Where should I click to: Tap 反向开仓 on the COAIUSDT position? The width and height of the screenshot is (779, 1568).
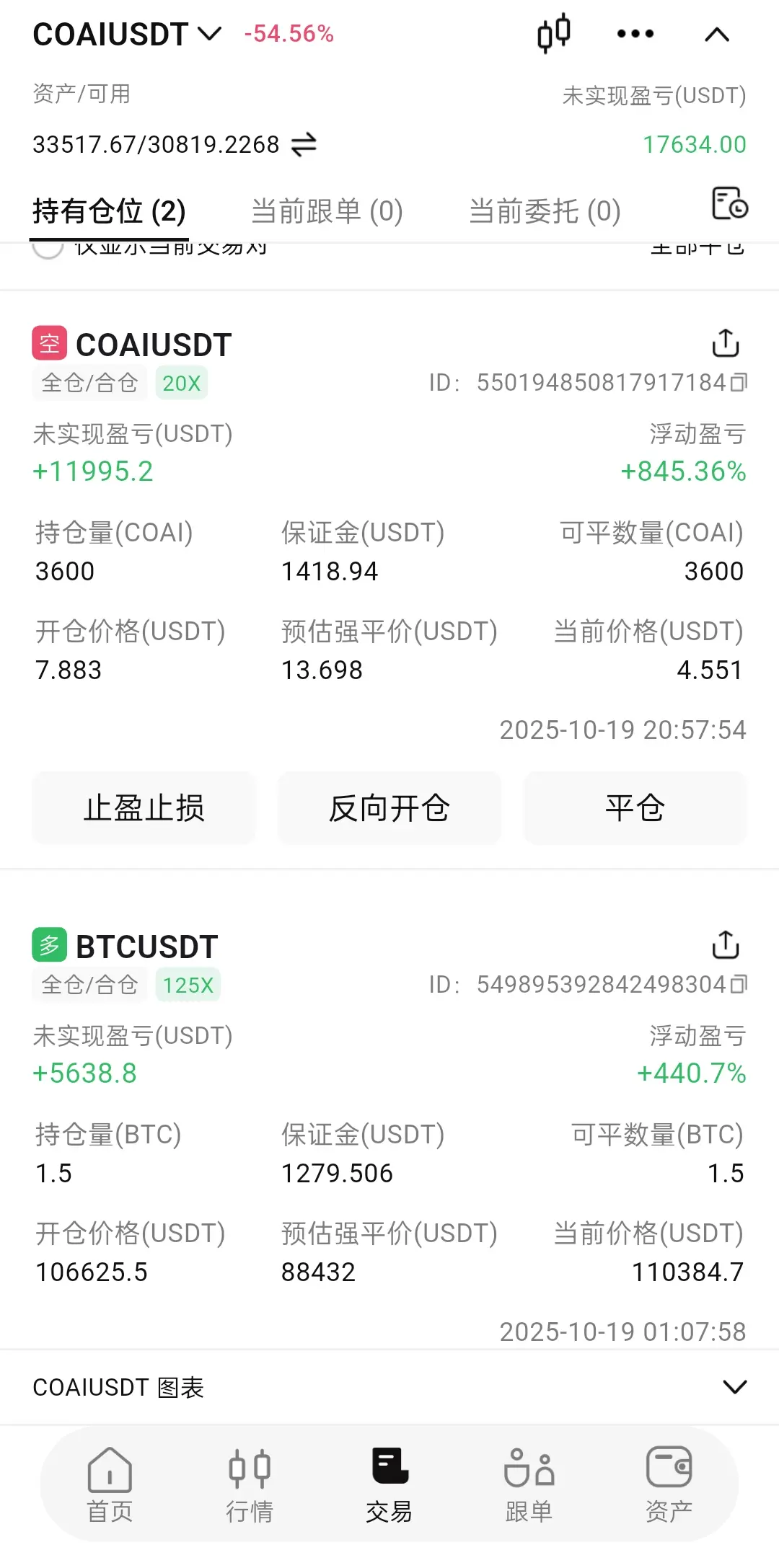click(x=389, y=807)
